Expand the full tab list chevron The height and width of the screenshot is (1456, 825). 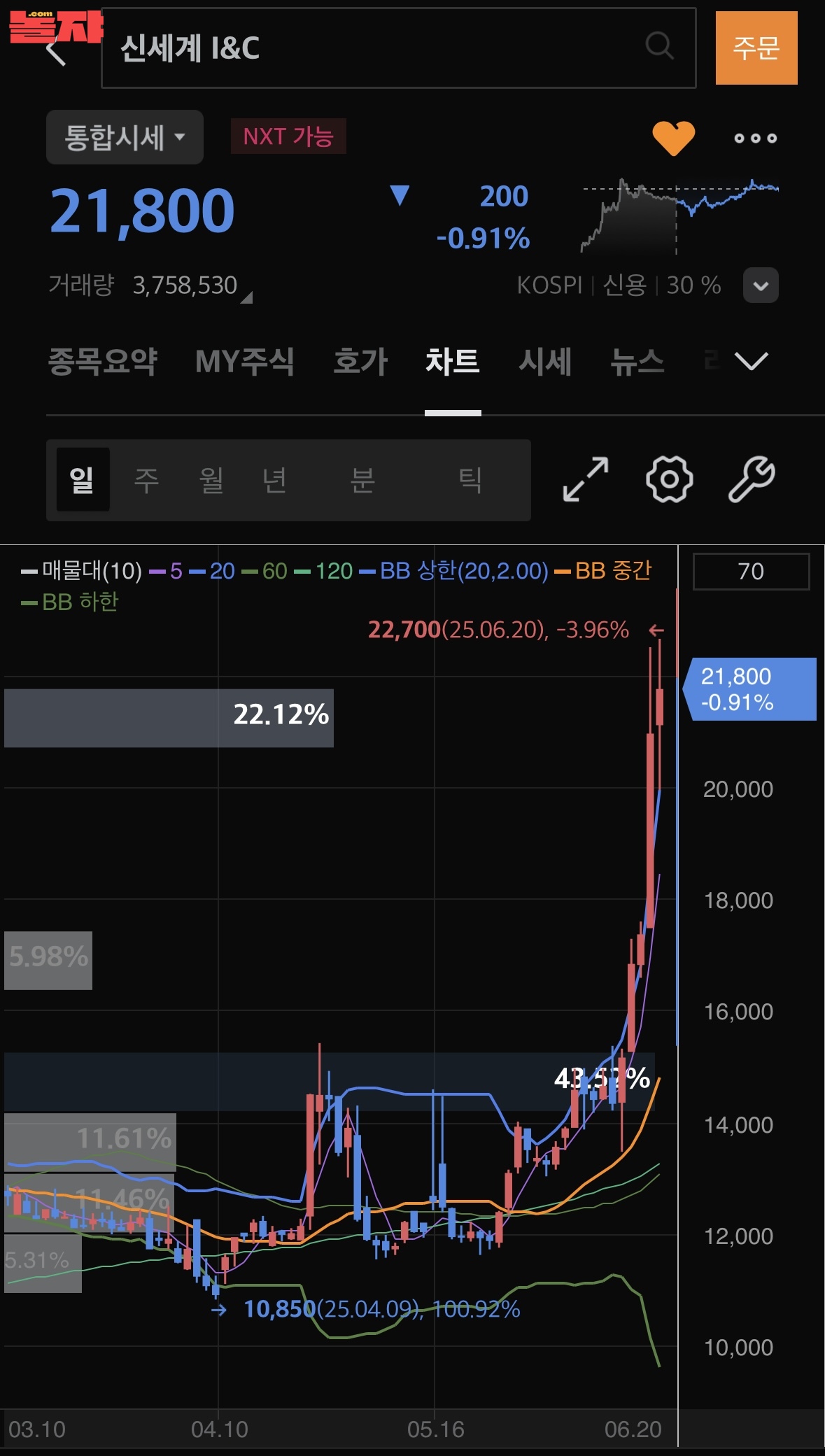(752, 361)
